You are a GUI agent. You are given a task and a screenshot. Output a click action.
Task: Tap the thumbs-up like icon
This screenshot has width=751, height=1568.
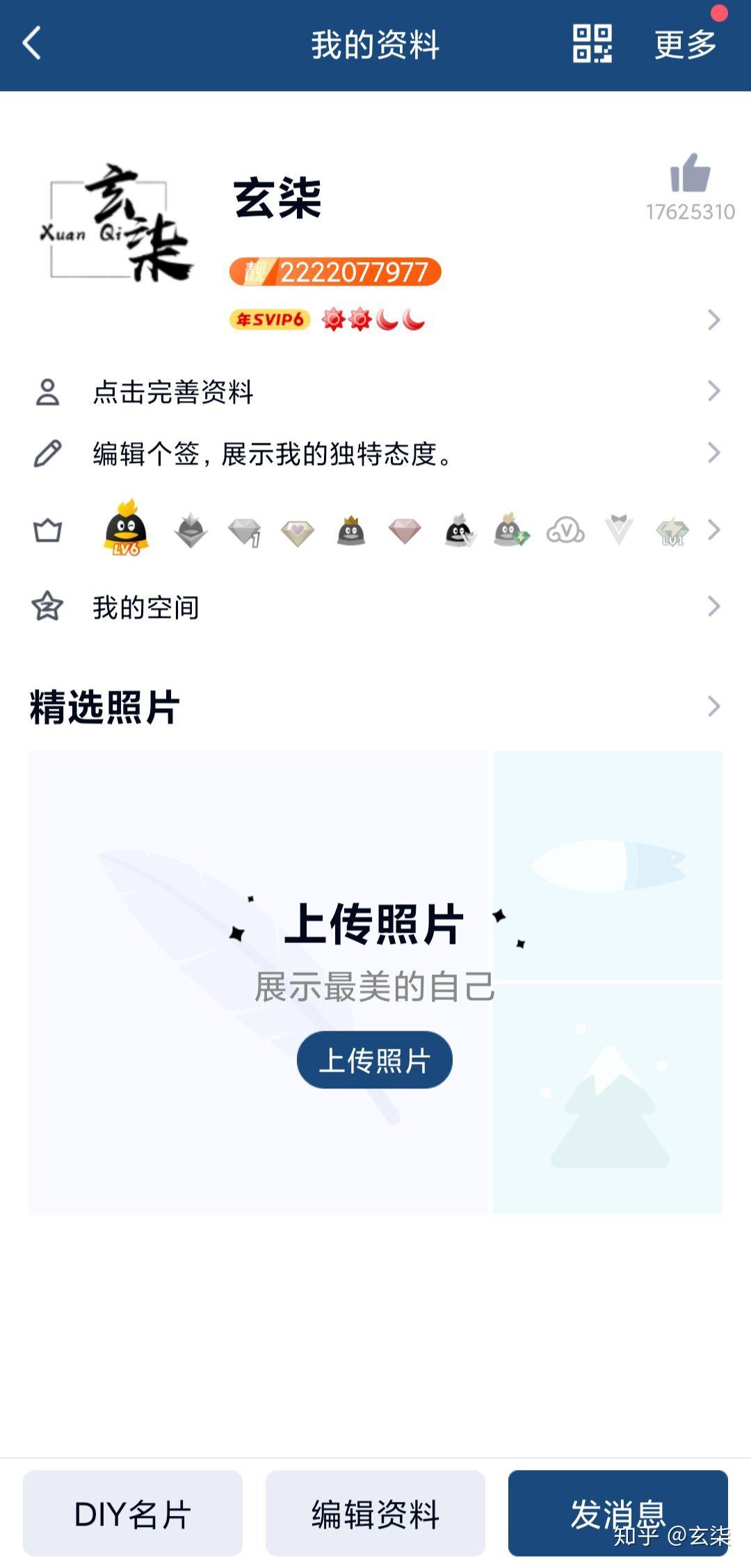690,173
